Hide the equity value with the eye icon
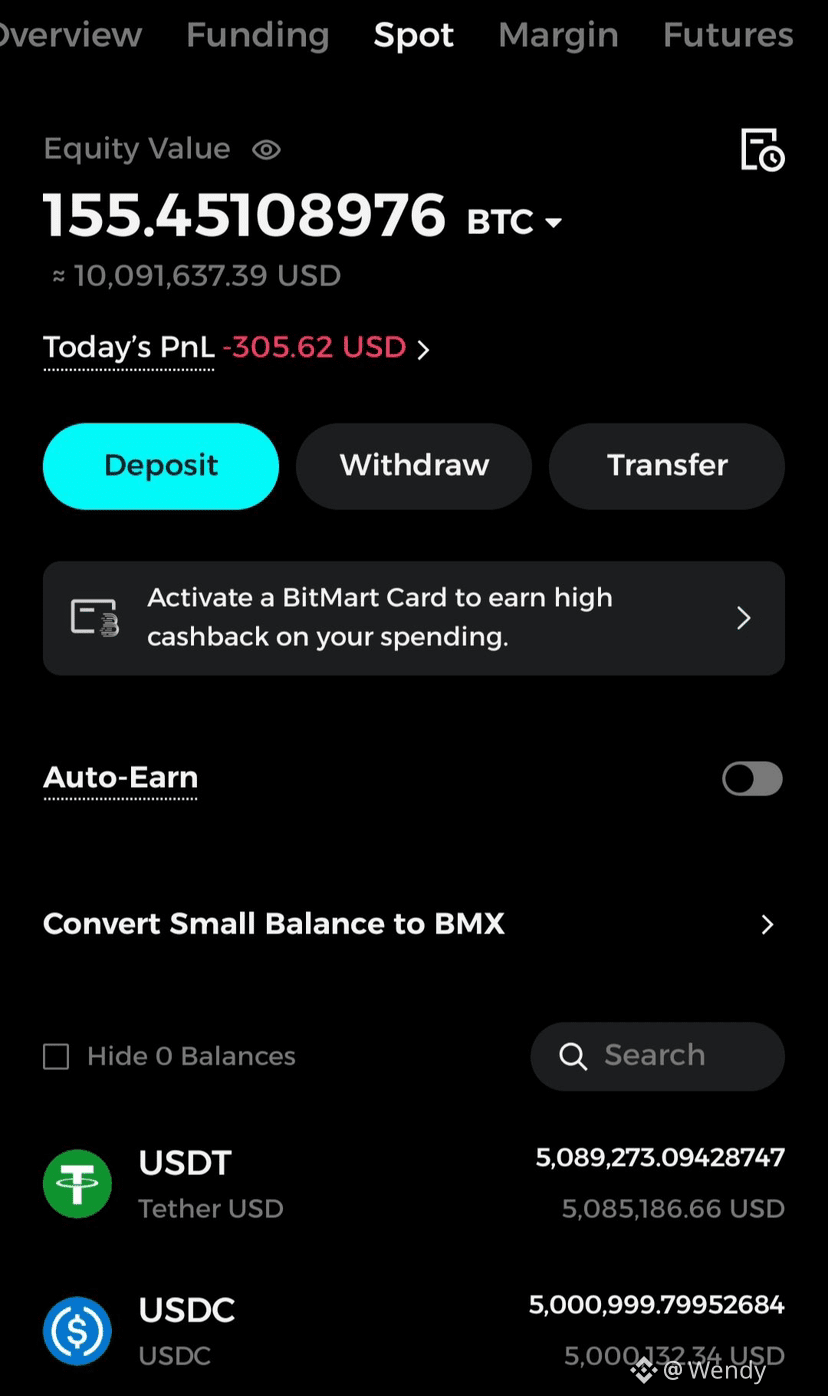828x1396 pixels. (x=266, y=150)
